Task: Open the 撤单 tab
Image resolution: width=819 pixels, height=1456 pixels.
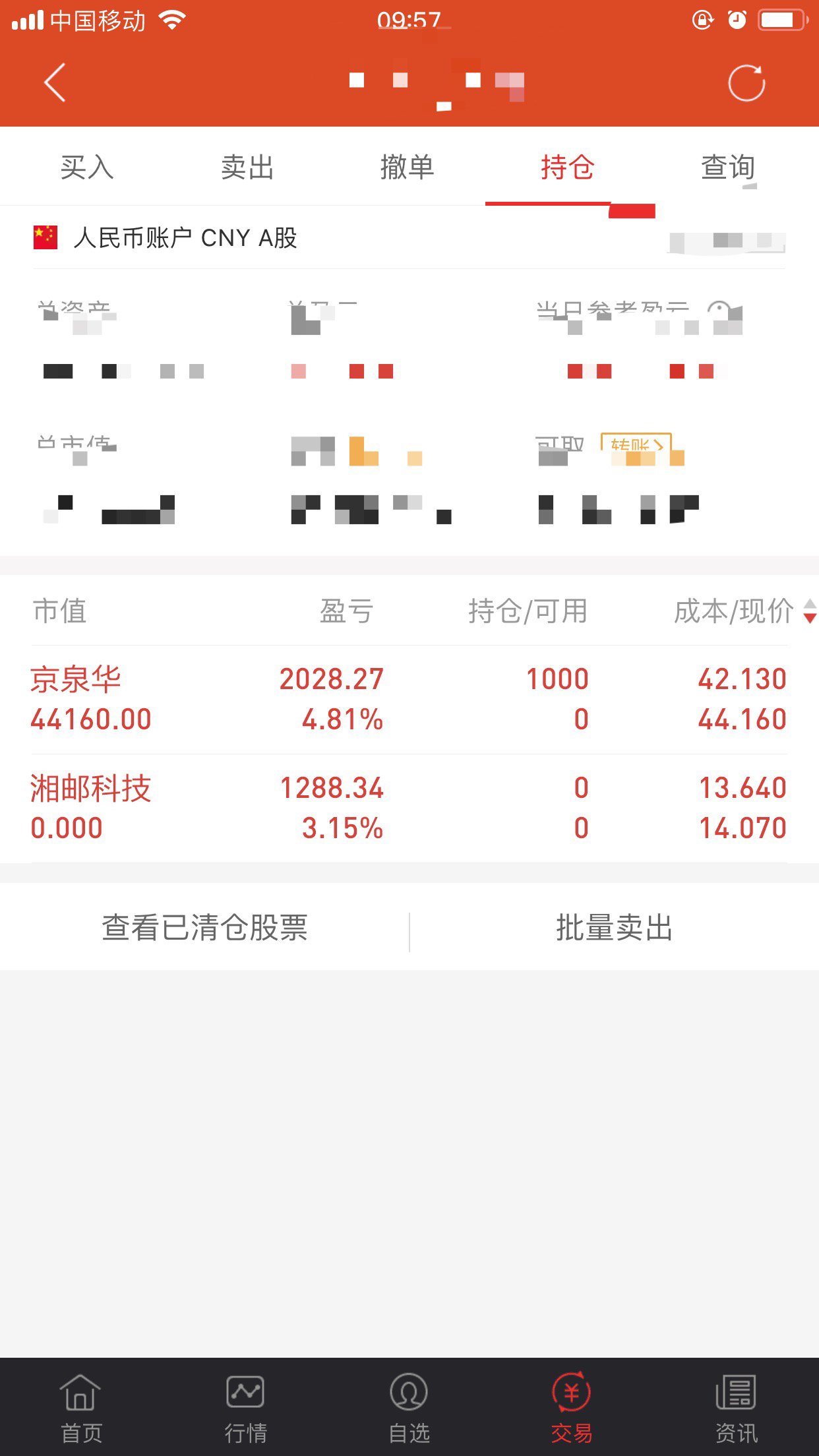Action: (x=408, y=167)
